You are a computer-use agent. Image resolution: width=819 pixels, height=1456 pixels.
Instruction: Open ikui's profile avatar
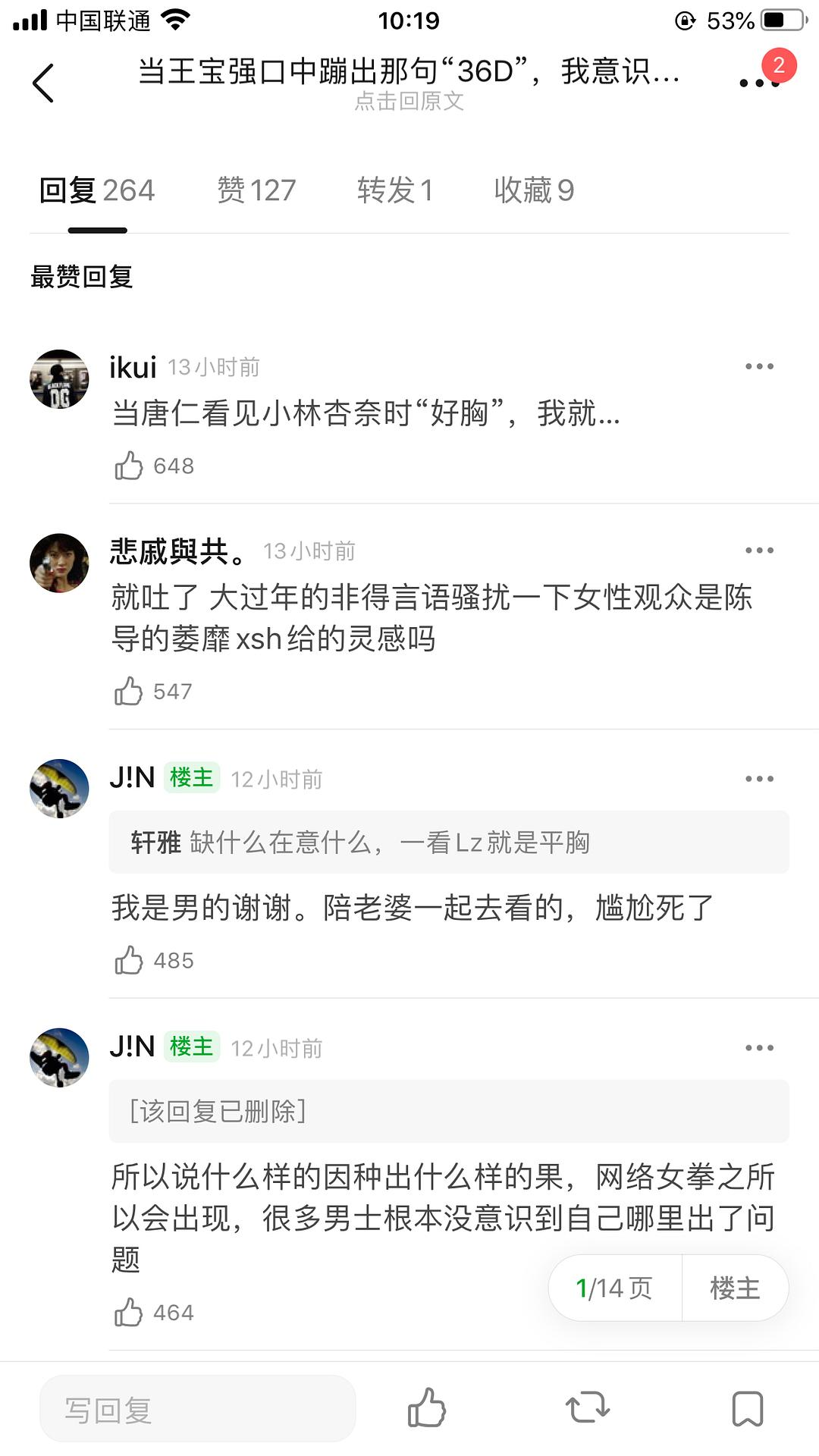click(x=59, y=379)
